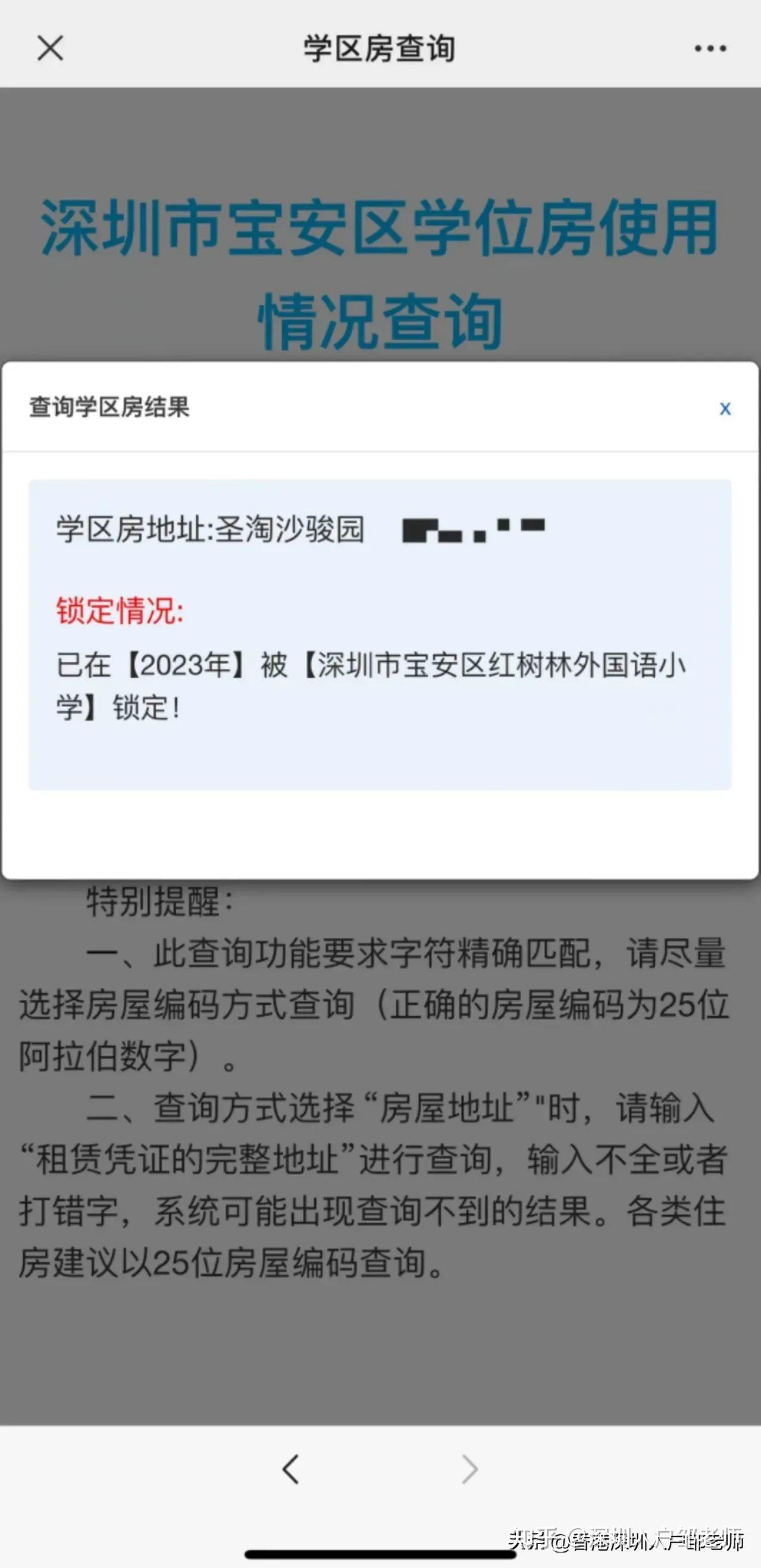The height and width of the screenshot is (1568, 761).
Task: Open the three-dot overflow menu
Action: pos(710,48)
